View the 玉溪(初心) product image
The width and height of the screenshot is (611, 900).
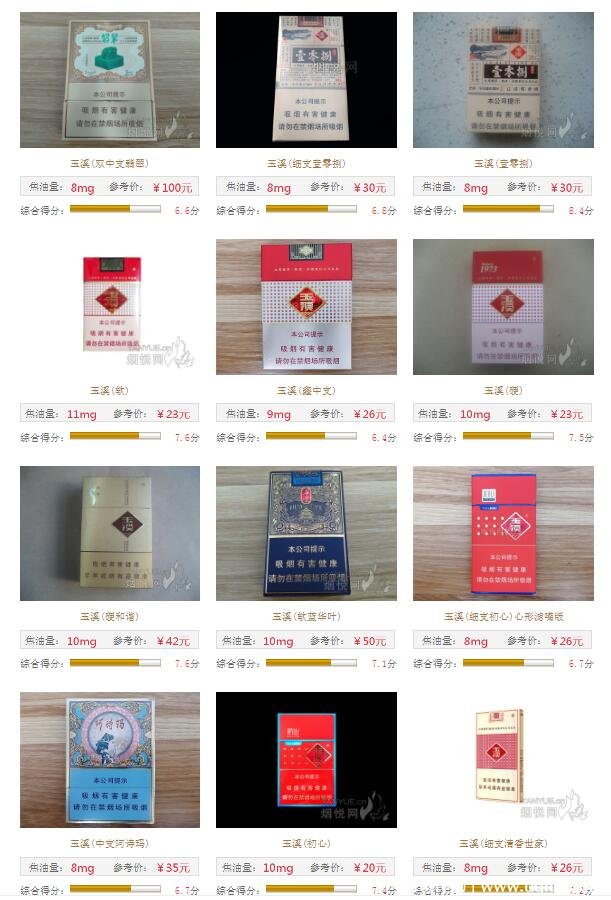tap(306, 760)
